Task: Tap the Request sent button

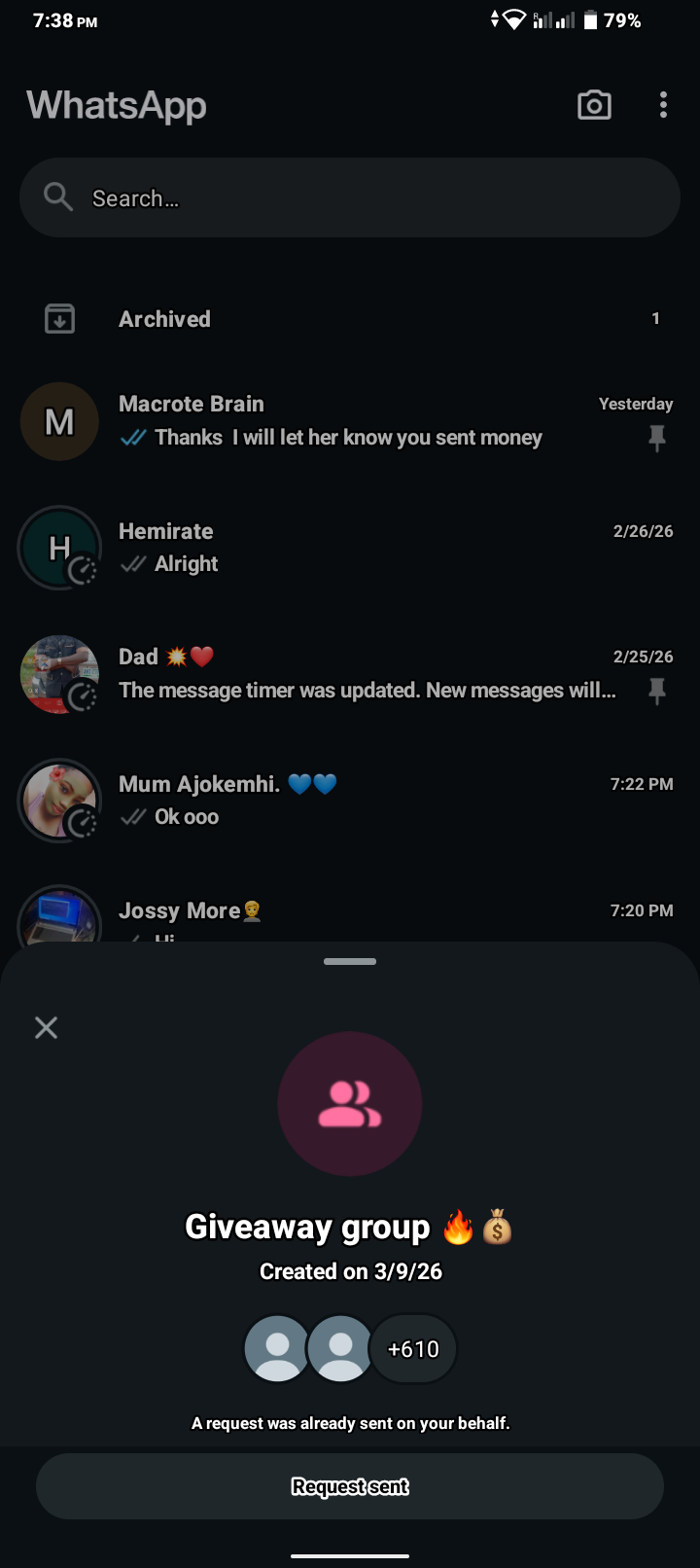Action: (x=350, y=1486)
